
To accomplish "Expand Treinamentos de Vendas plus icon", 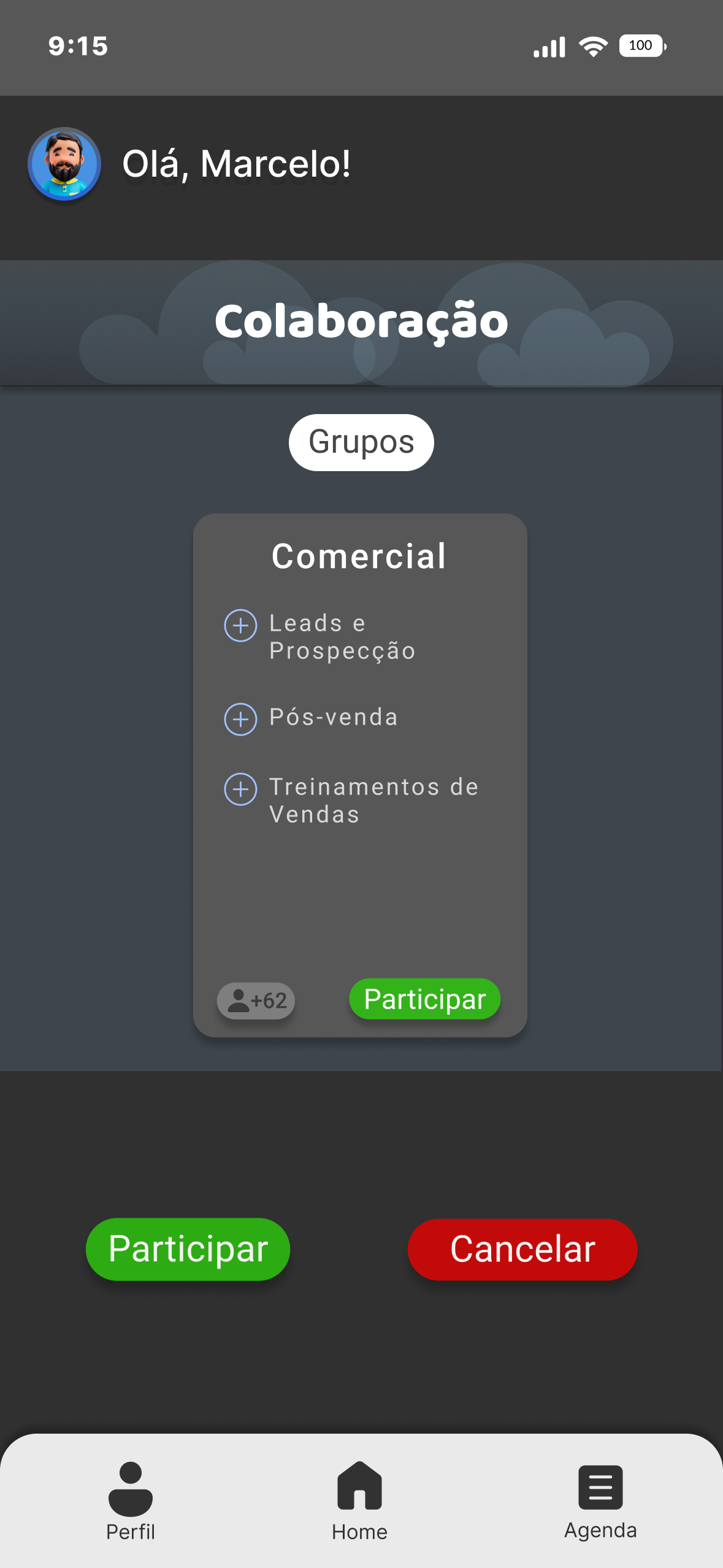I will (240, 789).
